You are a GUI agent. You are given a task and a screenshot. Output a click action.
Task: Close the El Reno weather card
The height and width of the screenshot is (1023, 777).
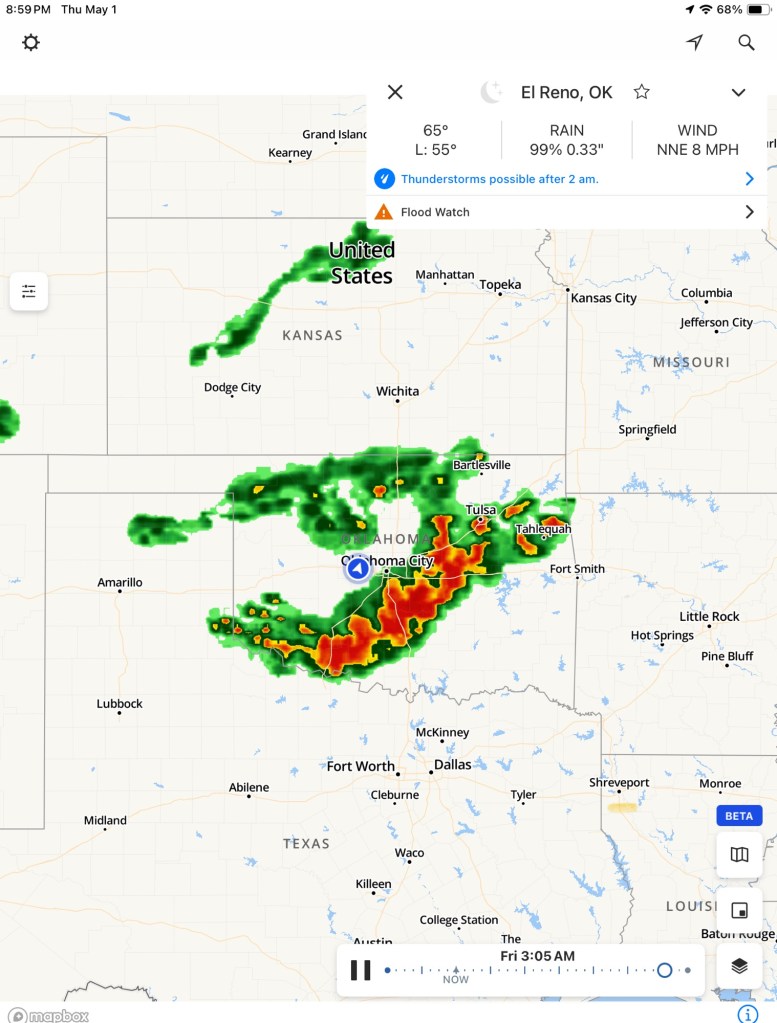pos(395,92)
